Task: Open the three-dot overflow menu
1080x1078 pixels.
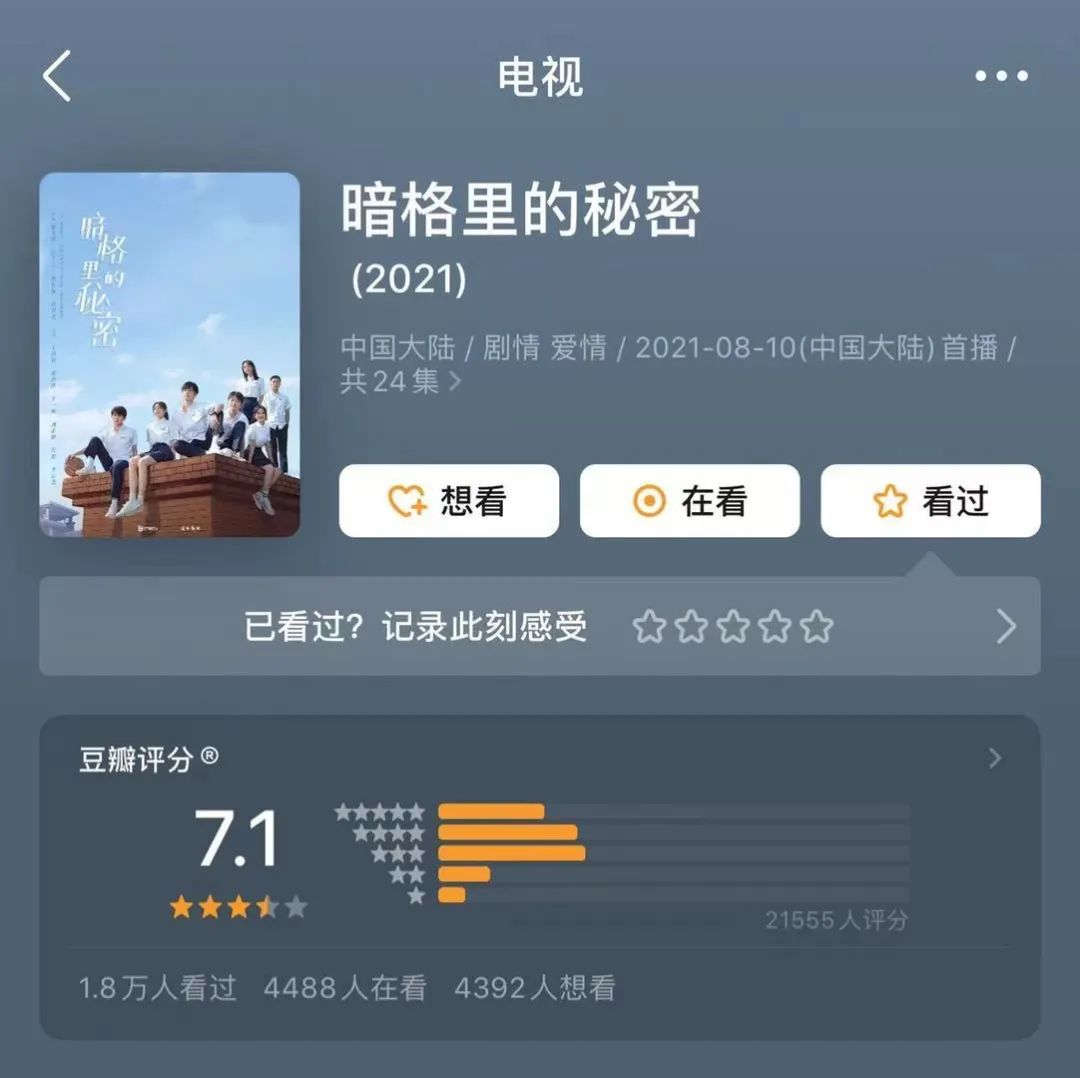Action: point(1001,77)
